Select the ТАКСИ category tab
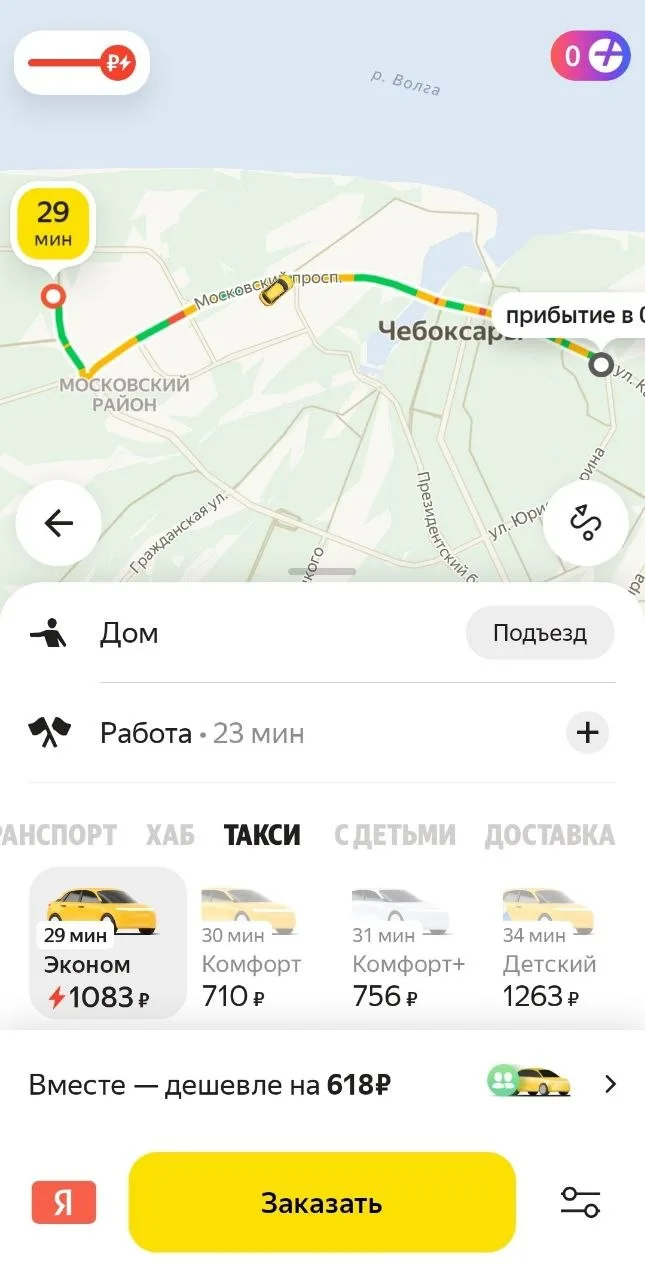Viewport: 645px width, 1280px height. (262, 835)
